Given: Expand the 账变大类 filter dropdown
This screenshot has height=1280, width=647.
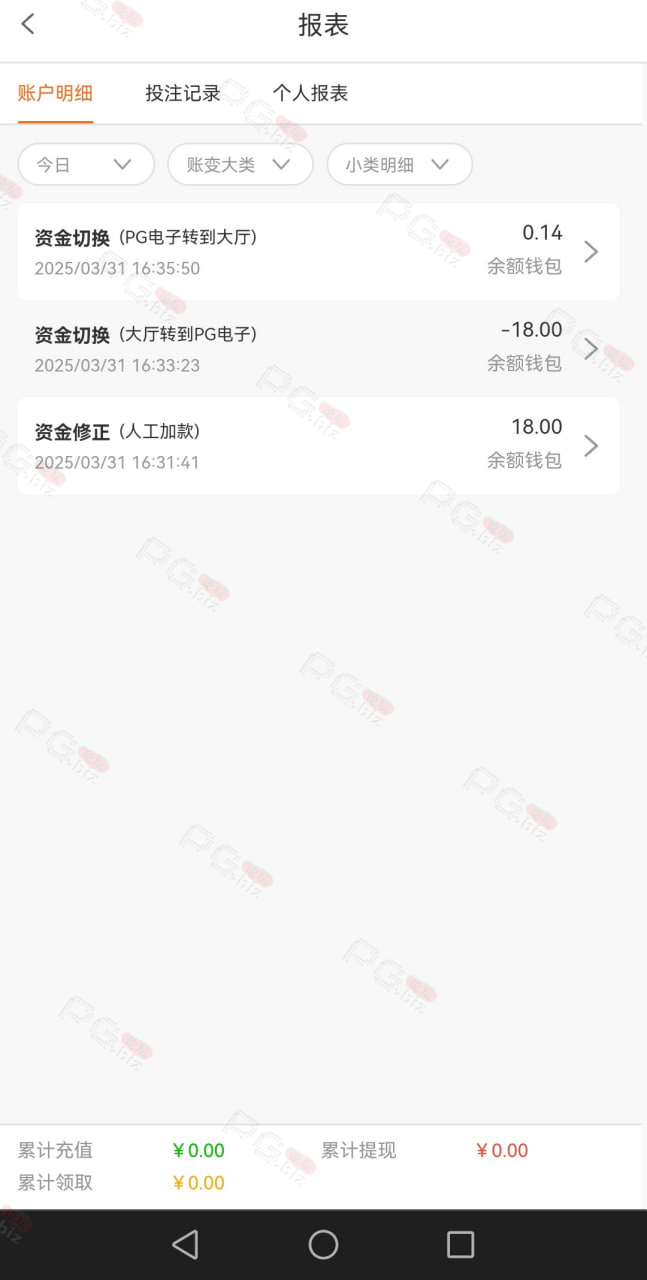Looking at the screenshot, I should pyautogui.click(x=240, y=165).
